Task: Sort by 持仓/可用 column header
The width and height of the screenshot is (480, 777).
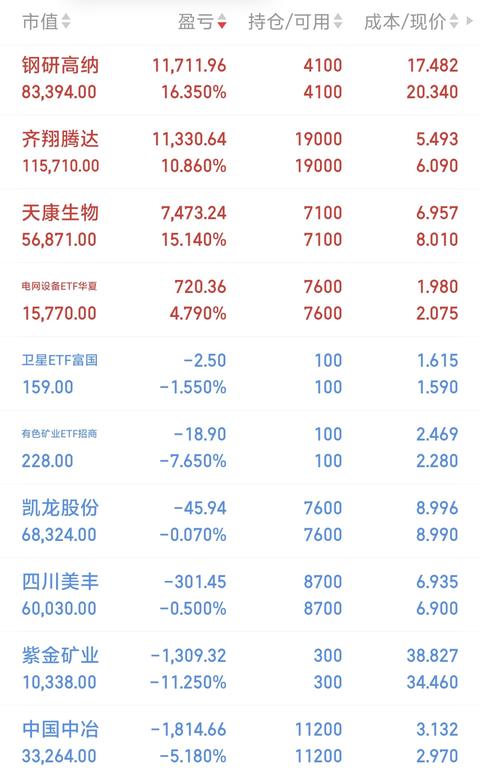Action: pos(295,22)
